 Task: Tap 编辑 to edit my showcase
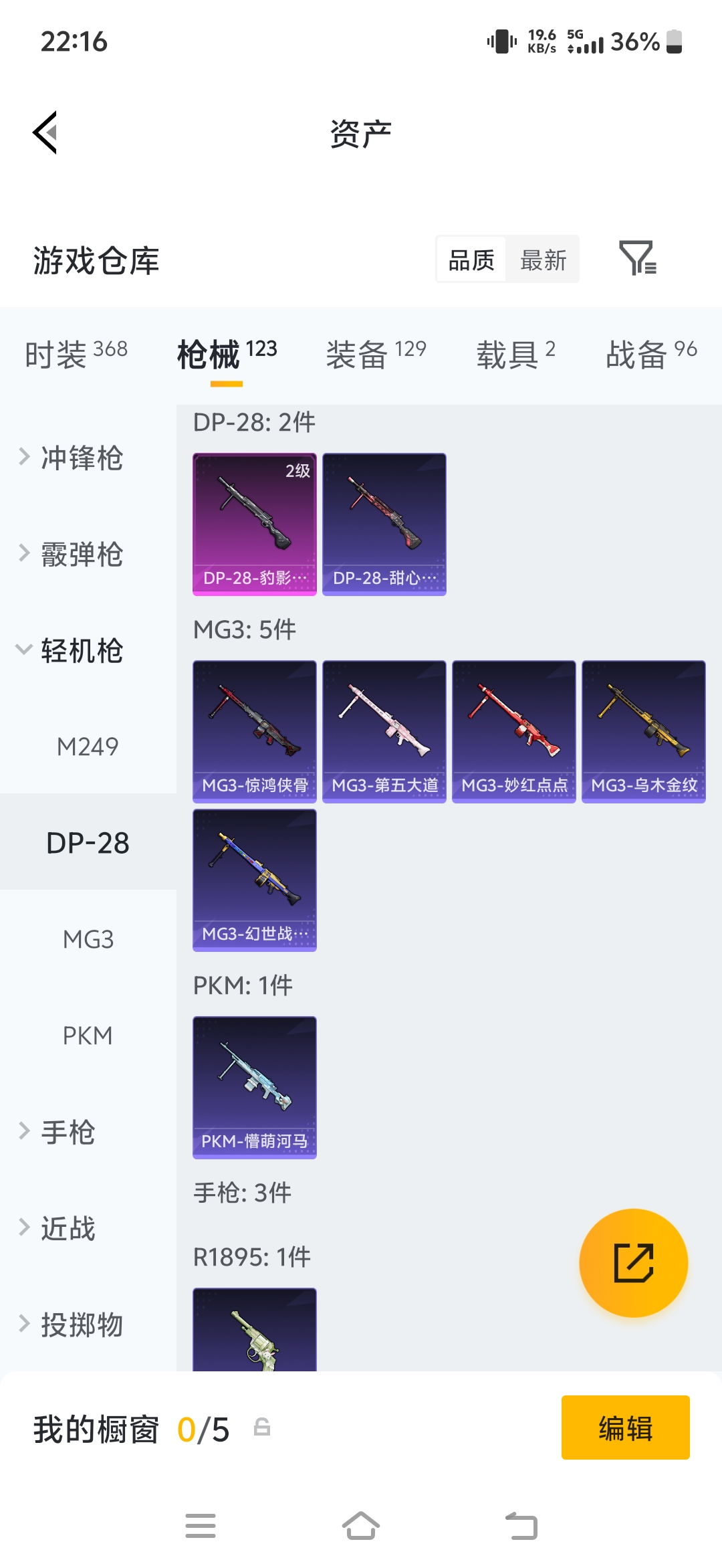tap(626, 1428)
